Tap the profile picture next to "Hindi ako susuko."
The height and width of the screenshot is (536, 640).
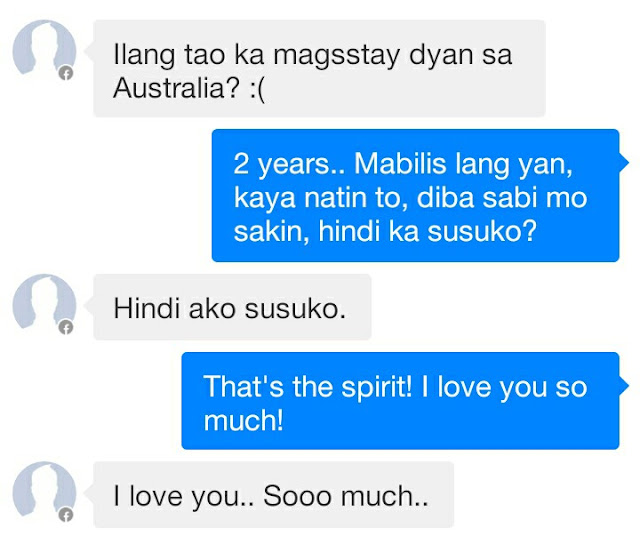point(44,302)
